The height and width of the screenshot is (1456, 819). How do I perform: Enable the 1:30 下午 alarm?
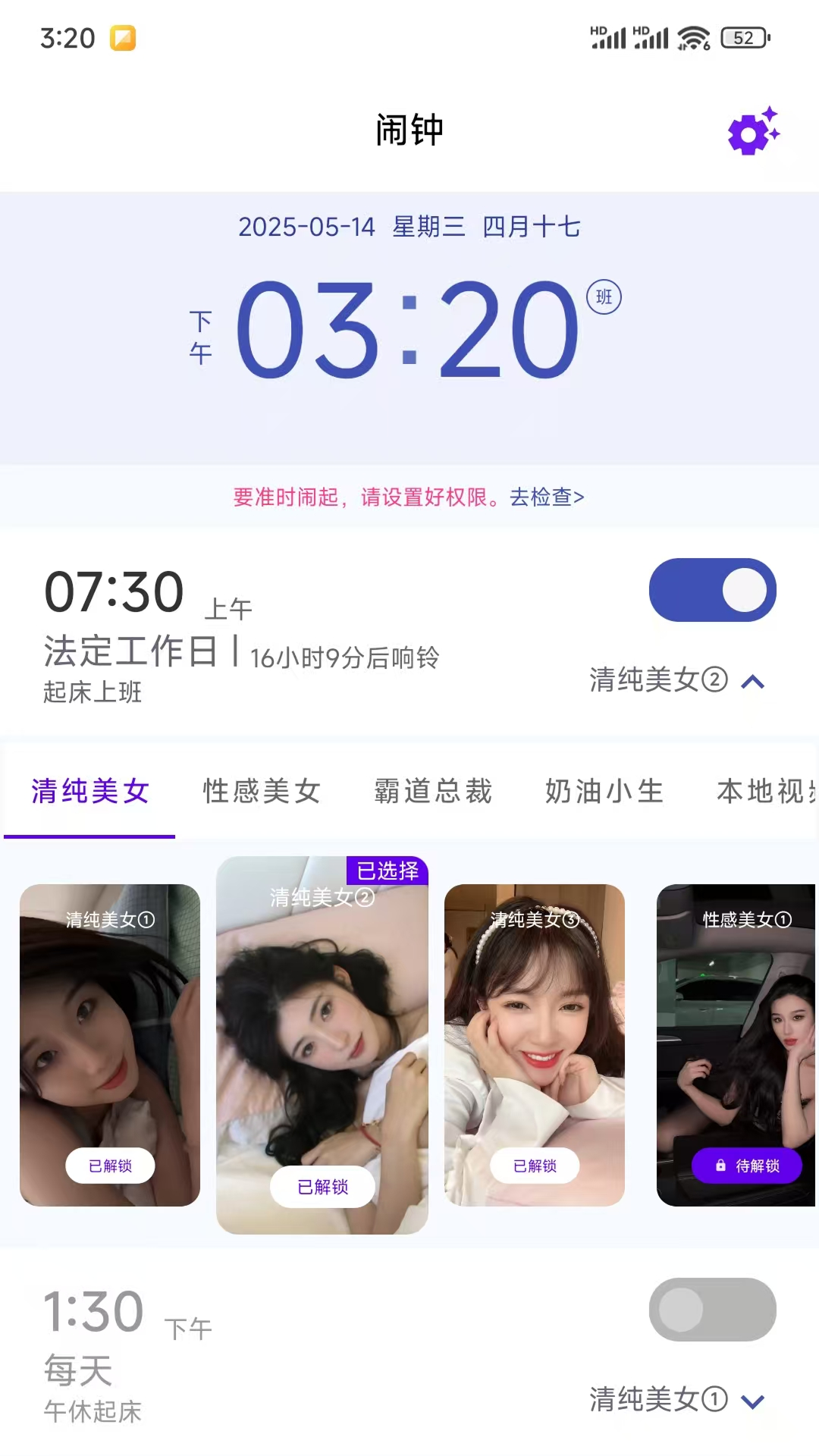(712, 1310)
